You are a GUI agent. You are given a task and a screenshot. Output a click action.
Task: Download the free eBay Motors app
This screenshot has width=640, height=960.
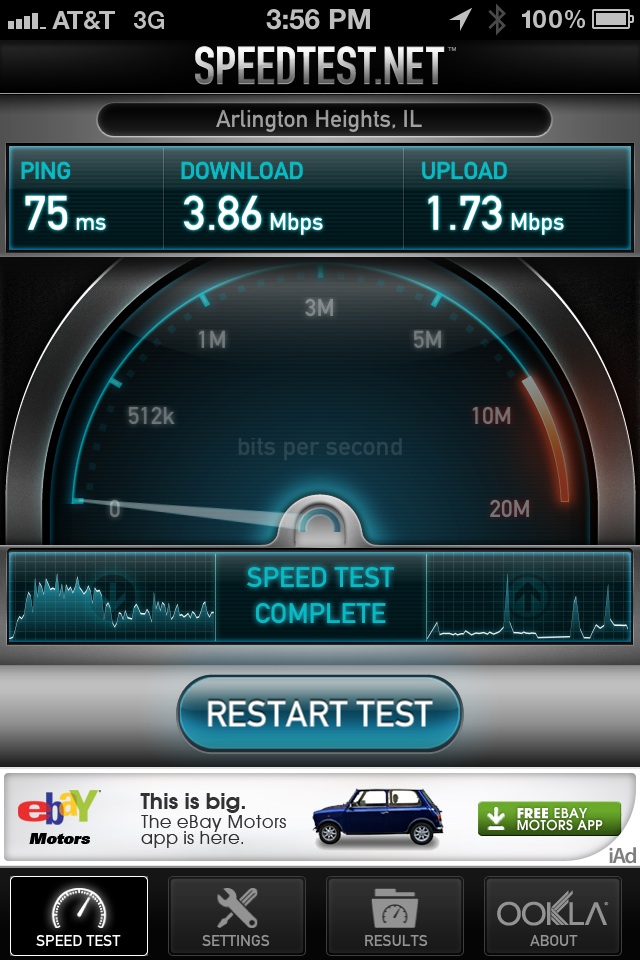click(549, 819)
